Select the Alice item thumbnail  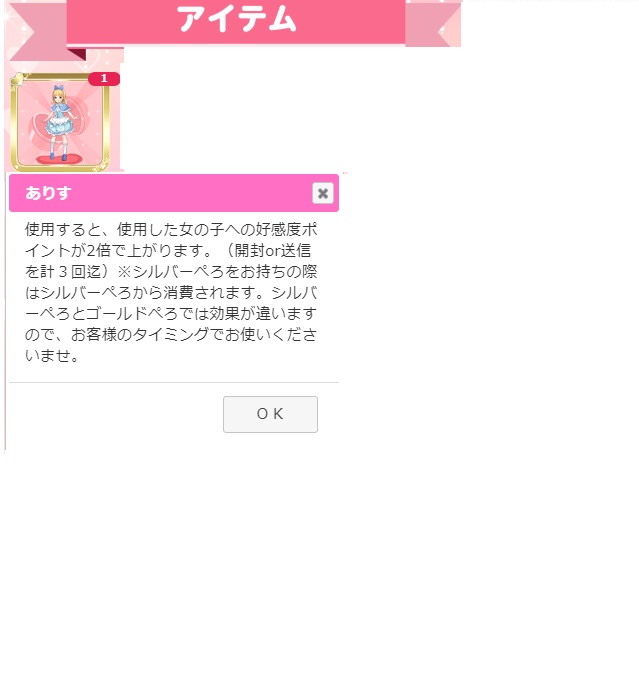60,123
